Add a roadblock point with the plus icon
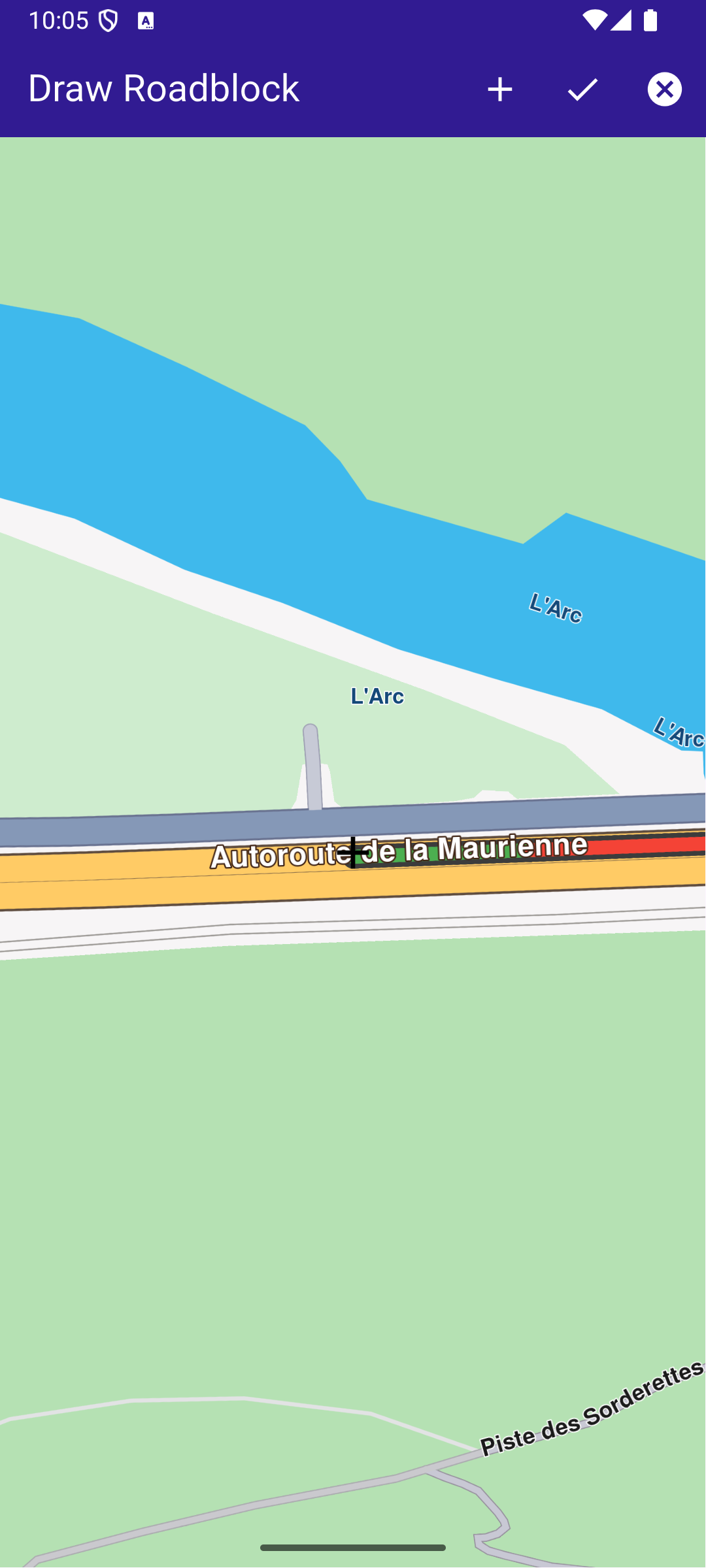Image resolution: width=706 pixels, height=1568 pixels. pyautogui.click(x=500, y=90)
